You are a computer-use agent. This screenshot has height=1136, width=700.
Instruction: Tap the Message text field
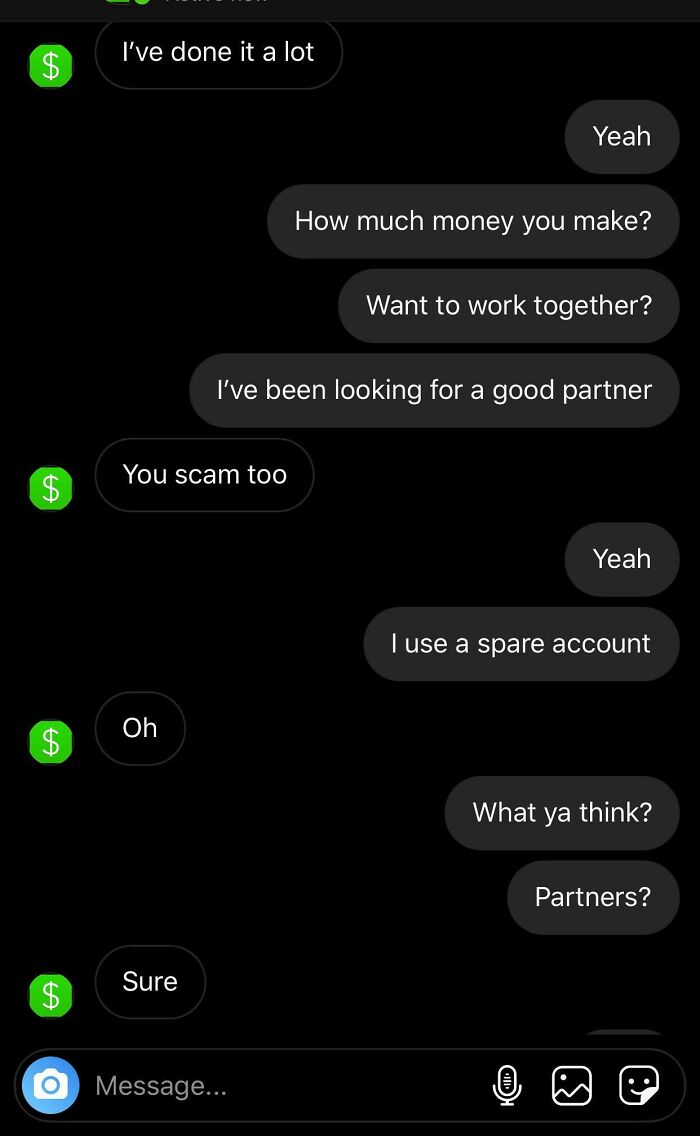pos(280,1085)
